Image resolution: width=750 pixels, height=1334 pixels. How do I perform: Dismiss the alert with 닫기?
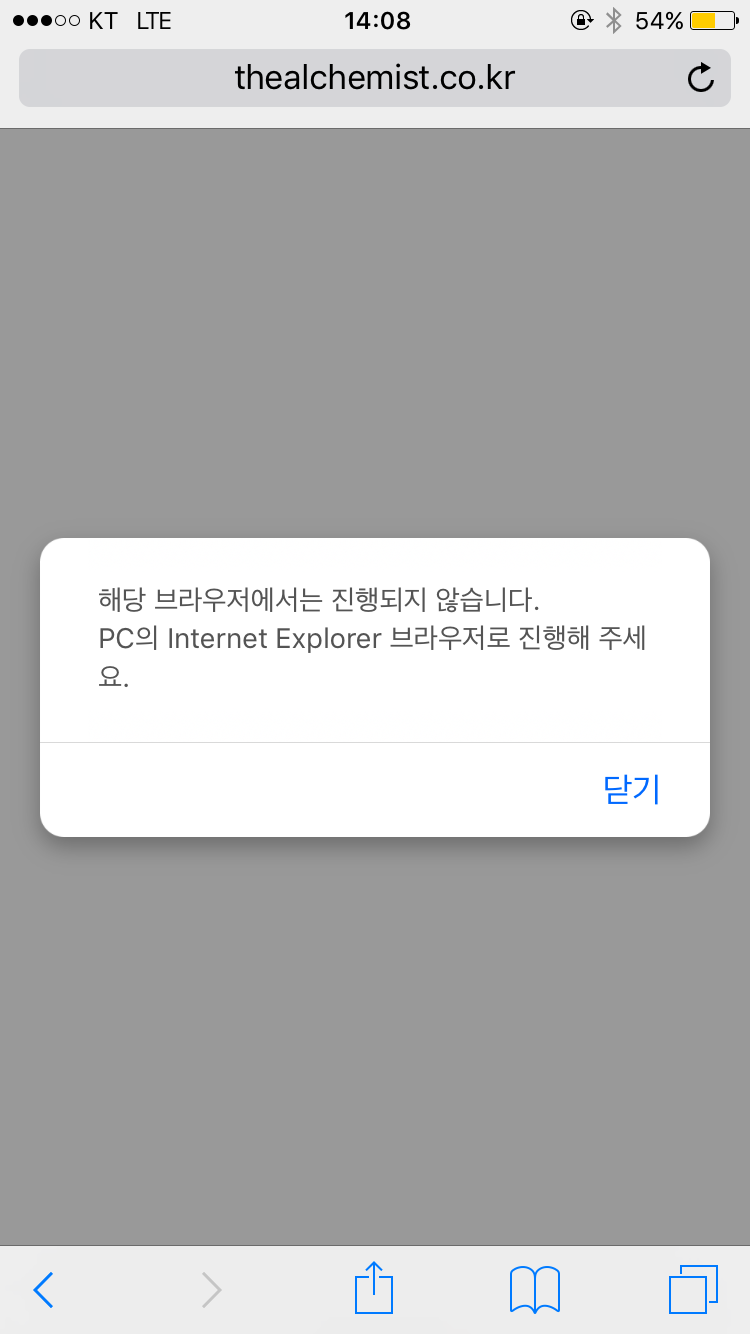[632, 790]
